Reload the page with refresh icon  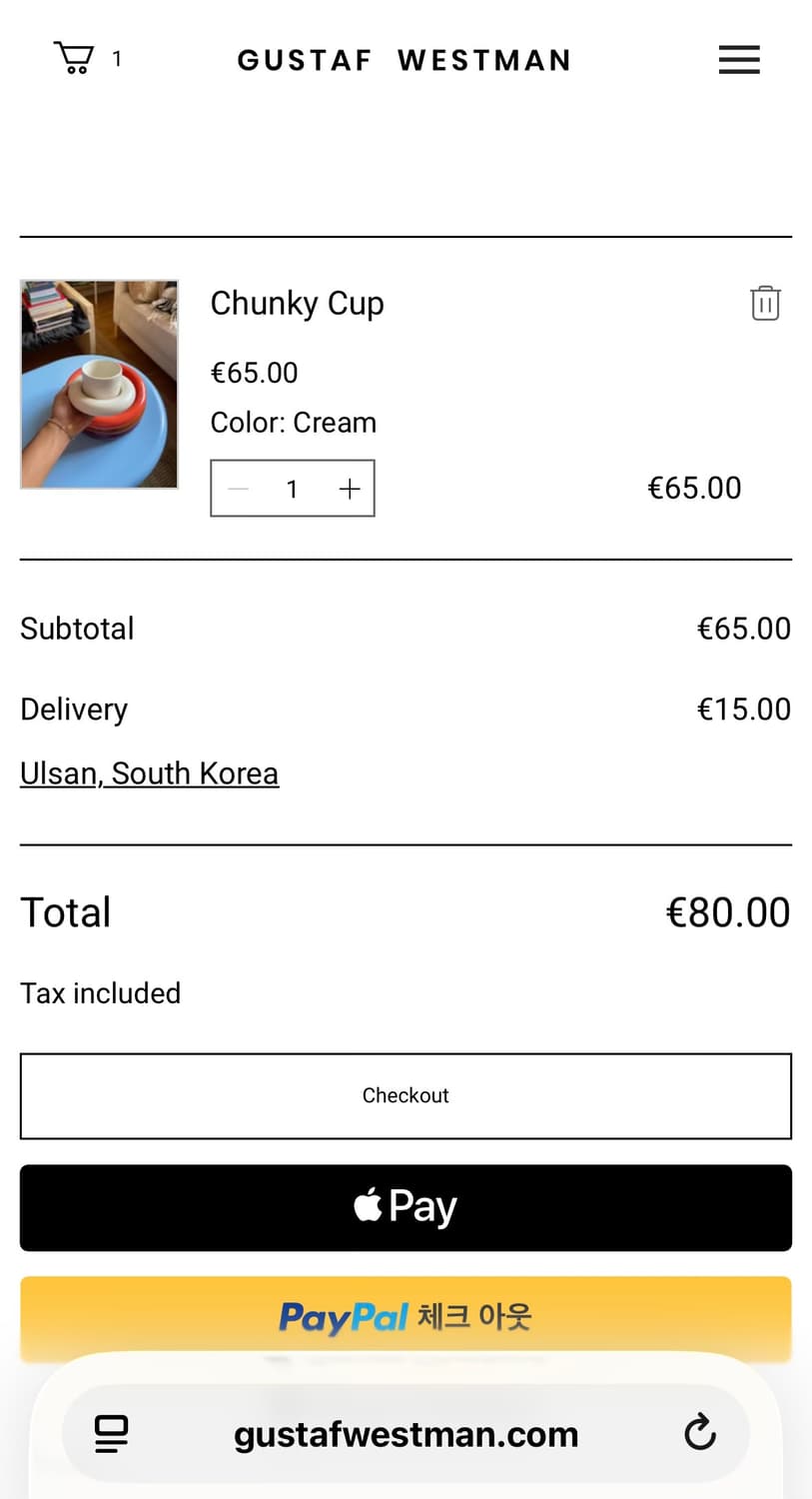[700, 1433]
